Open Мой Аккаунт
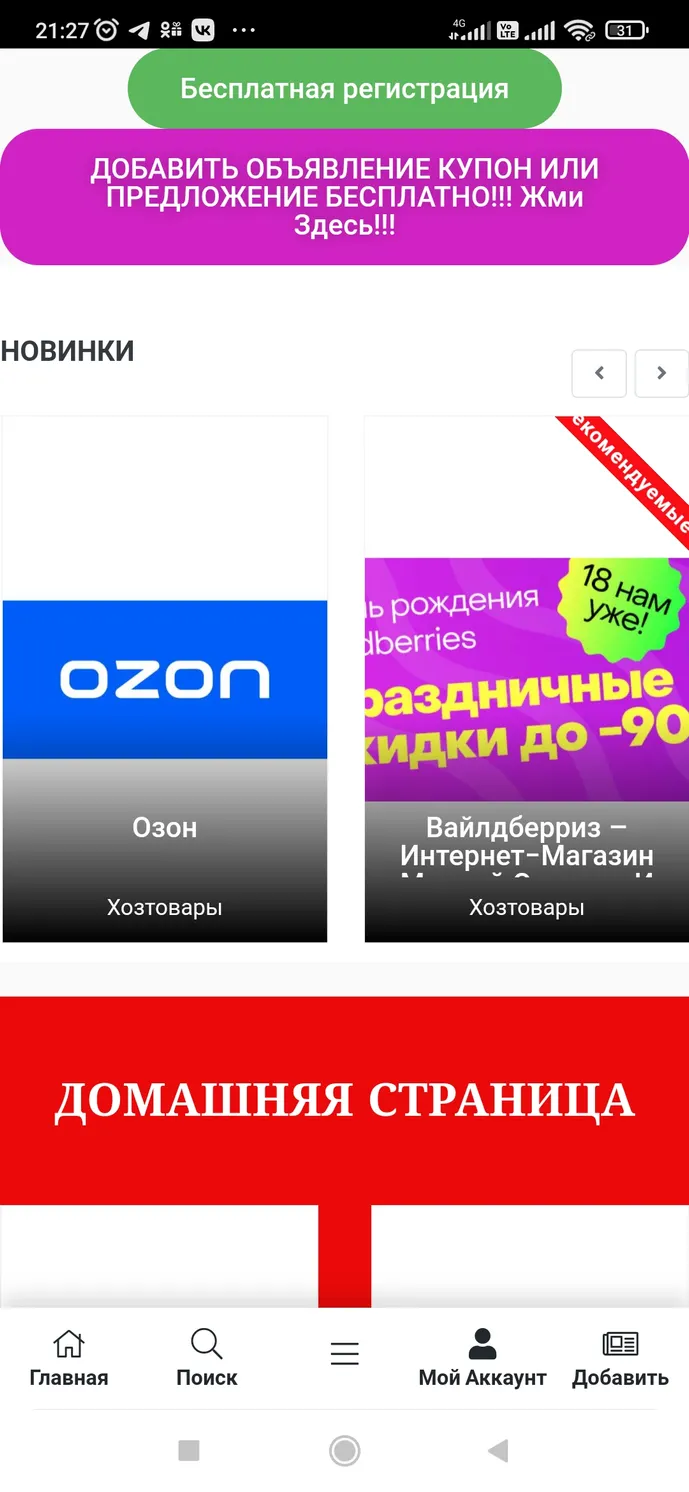The image size is (689, 1492). pos(482,1358)
